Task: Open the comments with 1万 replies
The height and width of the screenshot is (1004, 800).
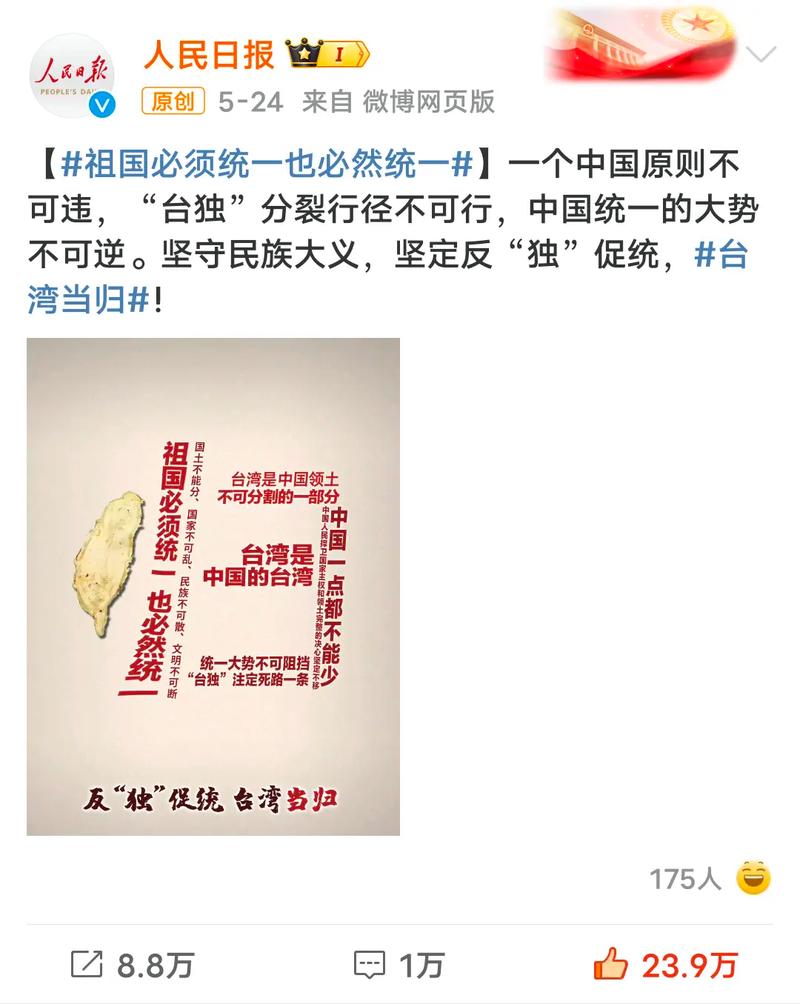Action: pos(399,964)
